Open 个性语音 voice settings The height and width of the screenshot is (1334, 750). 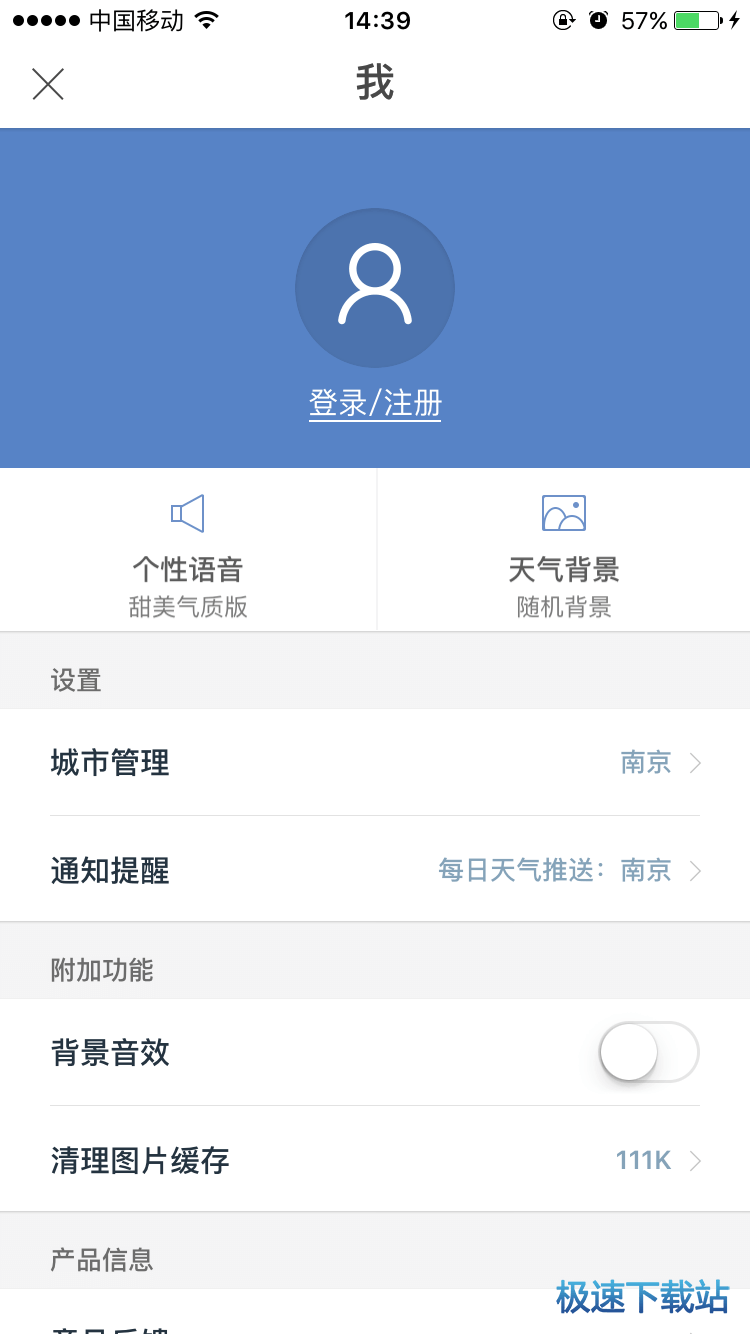(188, 550)
